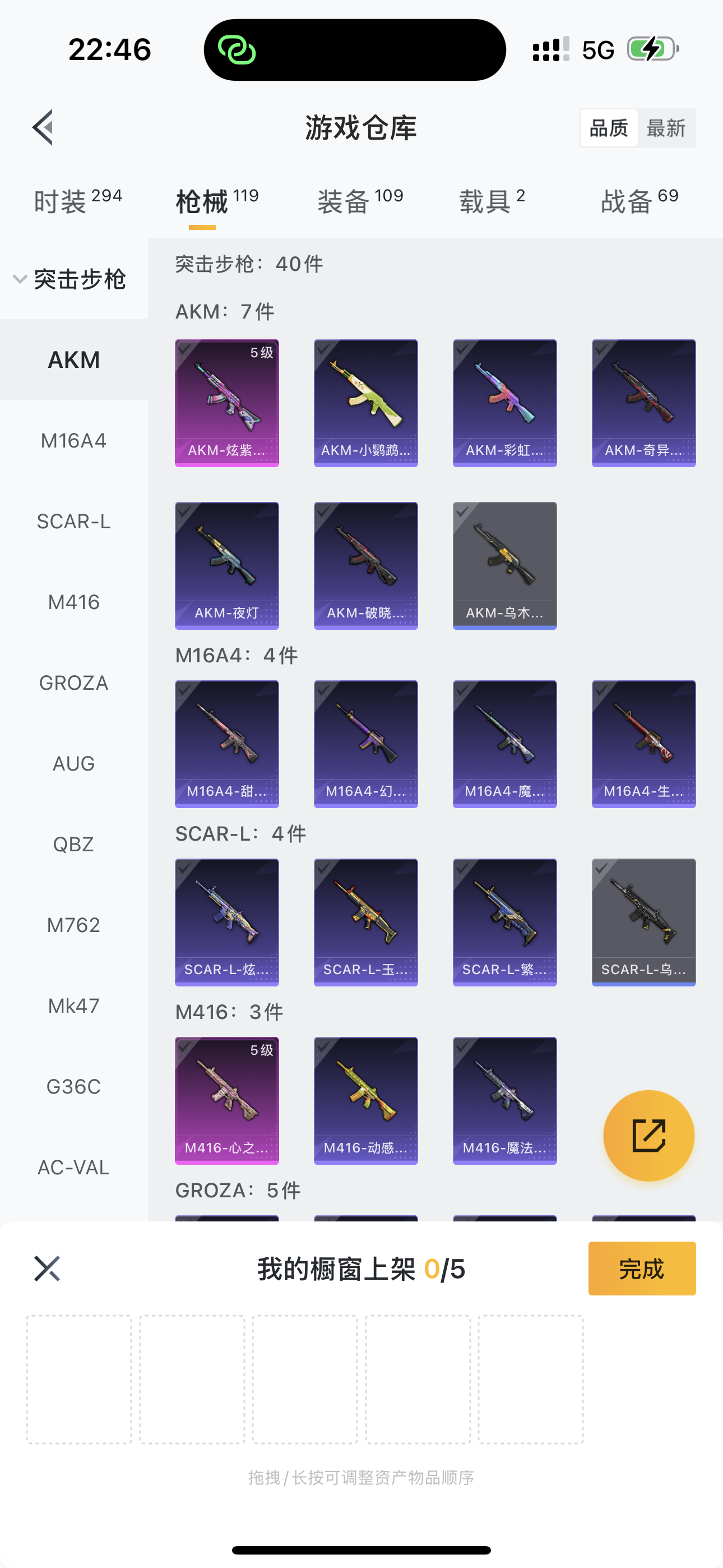Viewport: 723px width, 1568px height.
Task: Pick the level 5 M416-心之 skin
Action: point(226,1100)
